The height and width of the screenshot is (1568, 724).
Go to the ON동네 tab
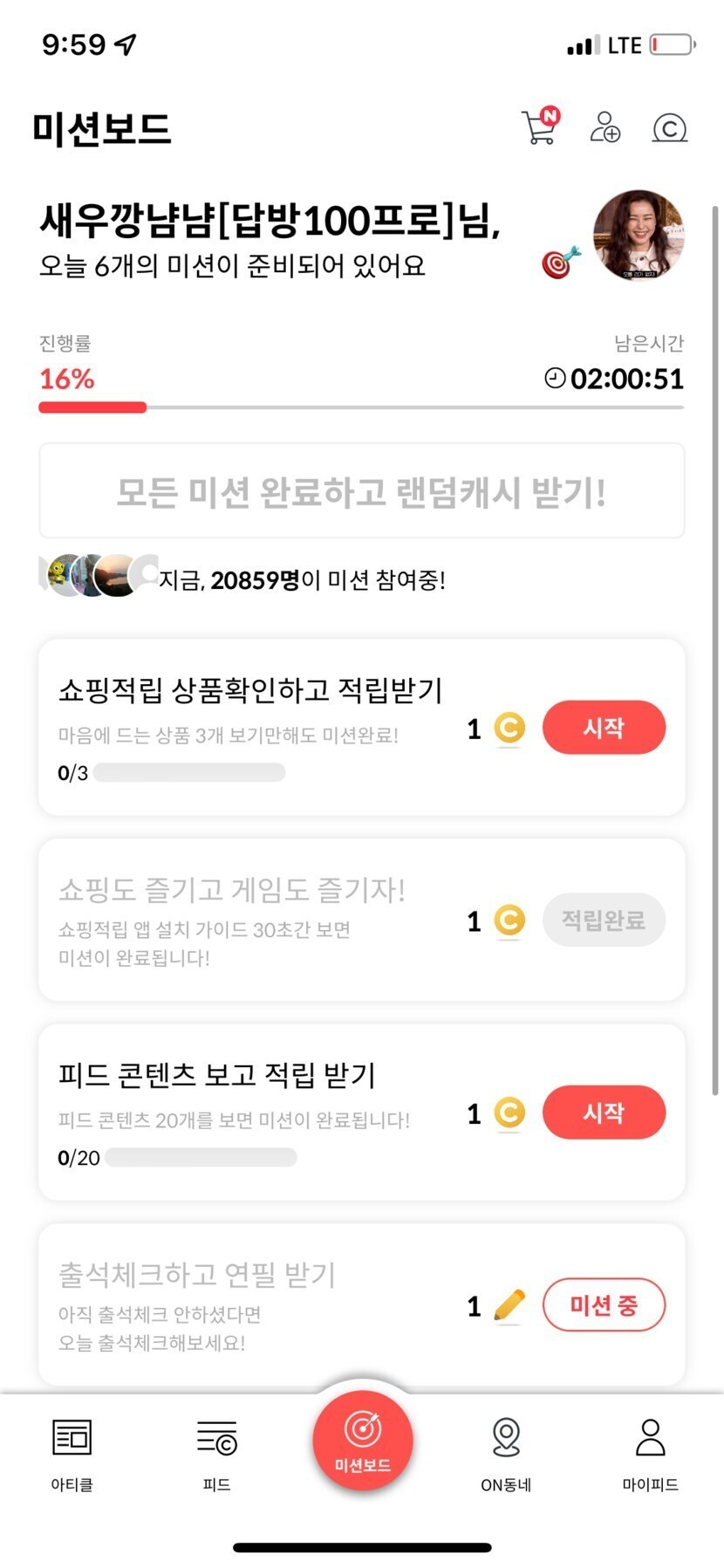tap(506, 1451)
